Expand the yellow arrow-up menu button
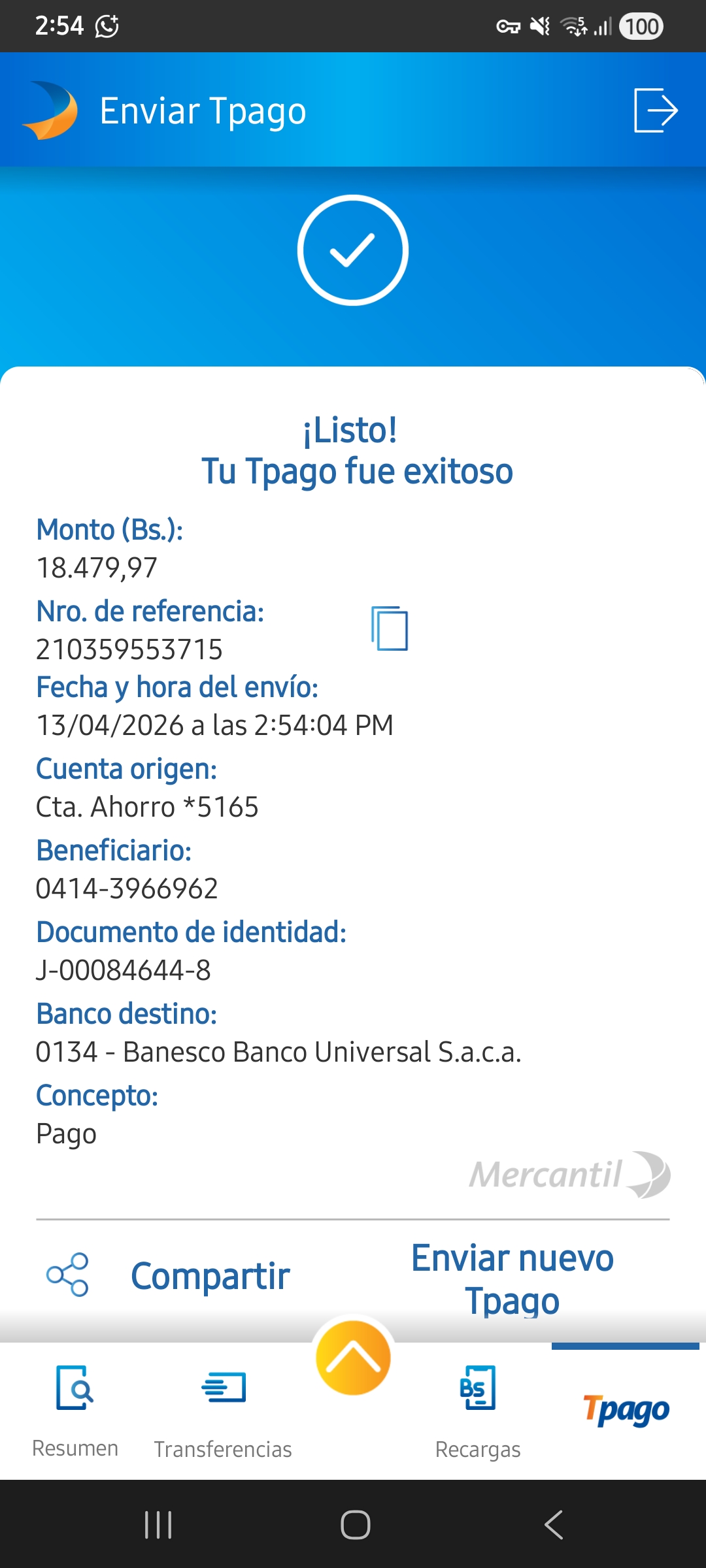This screenshot has height=1568, width=706. pyautogui.click(x=353, y=1358)
